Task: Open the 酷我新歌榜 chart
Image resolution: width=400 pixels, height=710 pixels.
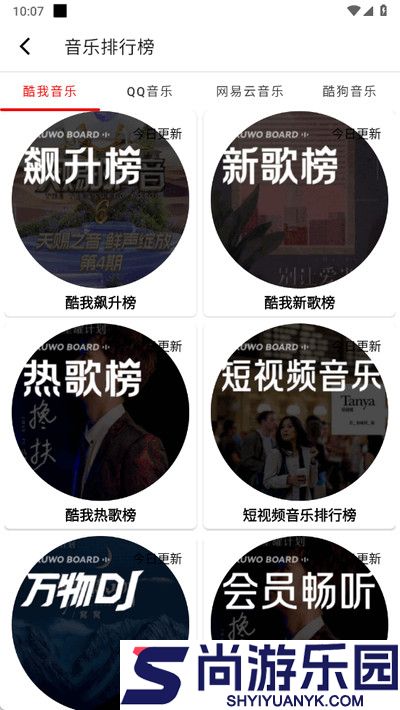Action: 299,213
